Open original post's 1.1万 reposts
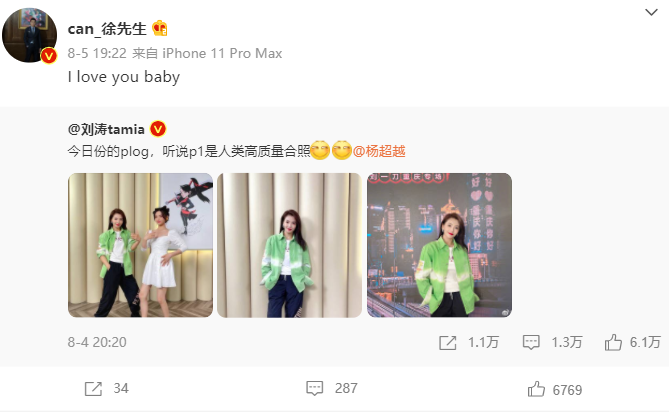This screenshot has width=669, height=412. click(468, 342)
